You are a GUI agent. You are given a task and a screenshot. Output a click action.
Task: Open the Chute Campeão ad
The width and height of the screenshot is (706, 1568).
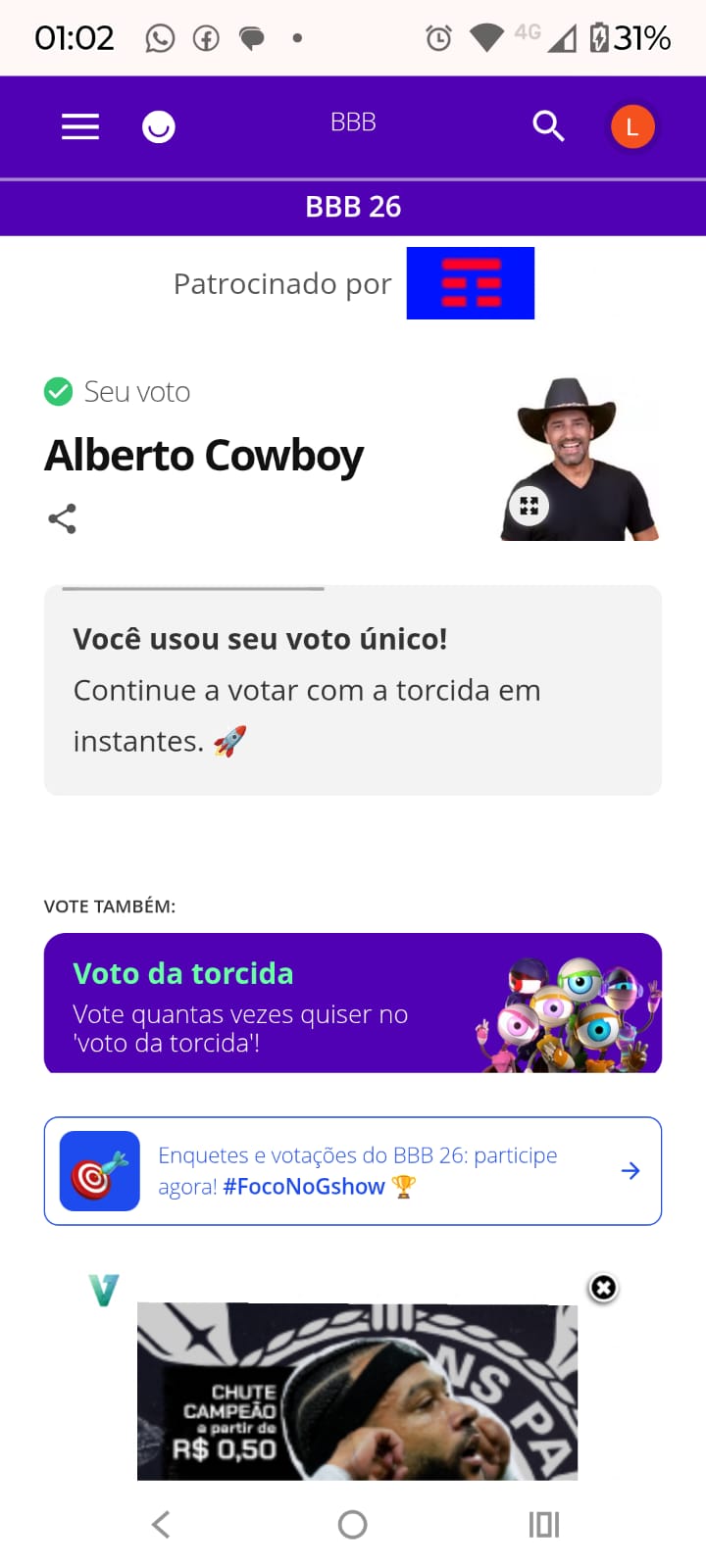tap(357, 1392)
